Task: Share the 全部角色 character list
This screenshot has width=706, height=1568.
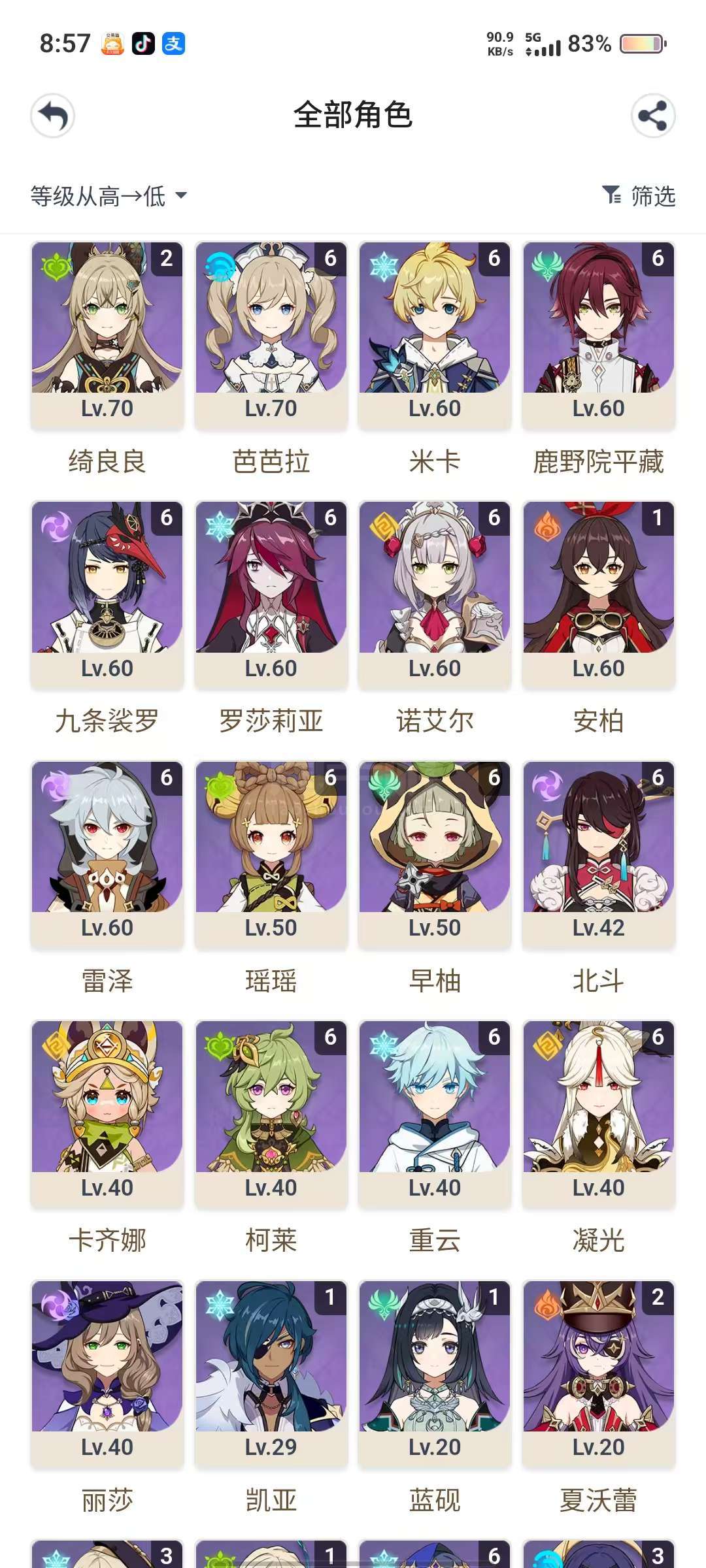Action: 653,116
